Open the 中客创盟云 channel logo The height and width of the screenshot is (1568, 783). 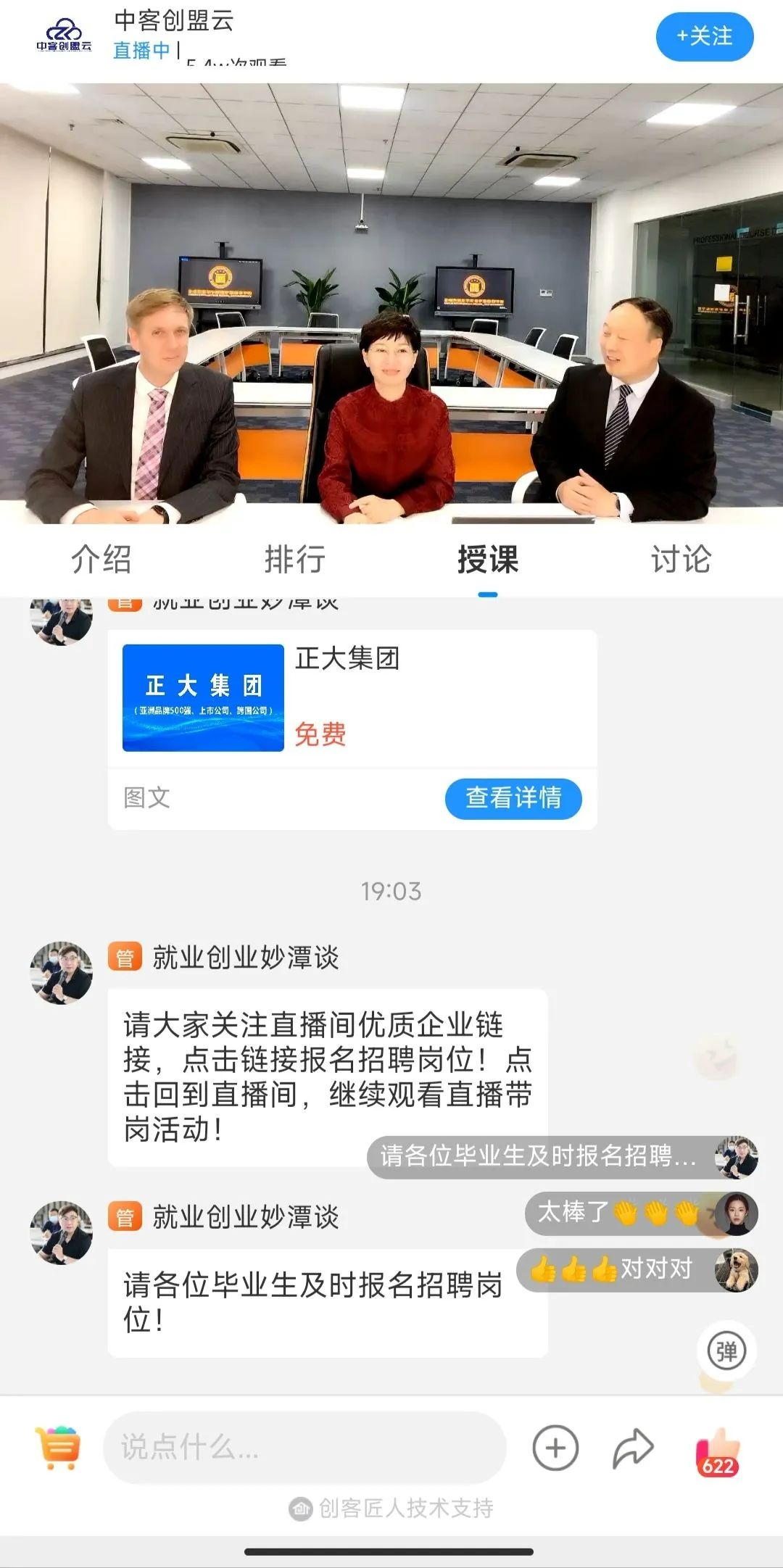(x=64, y=36)
